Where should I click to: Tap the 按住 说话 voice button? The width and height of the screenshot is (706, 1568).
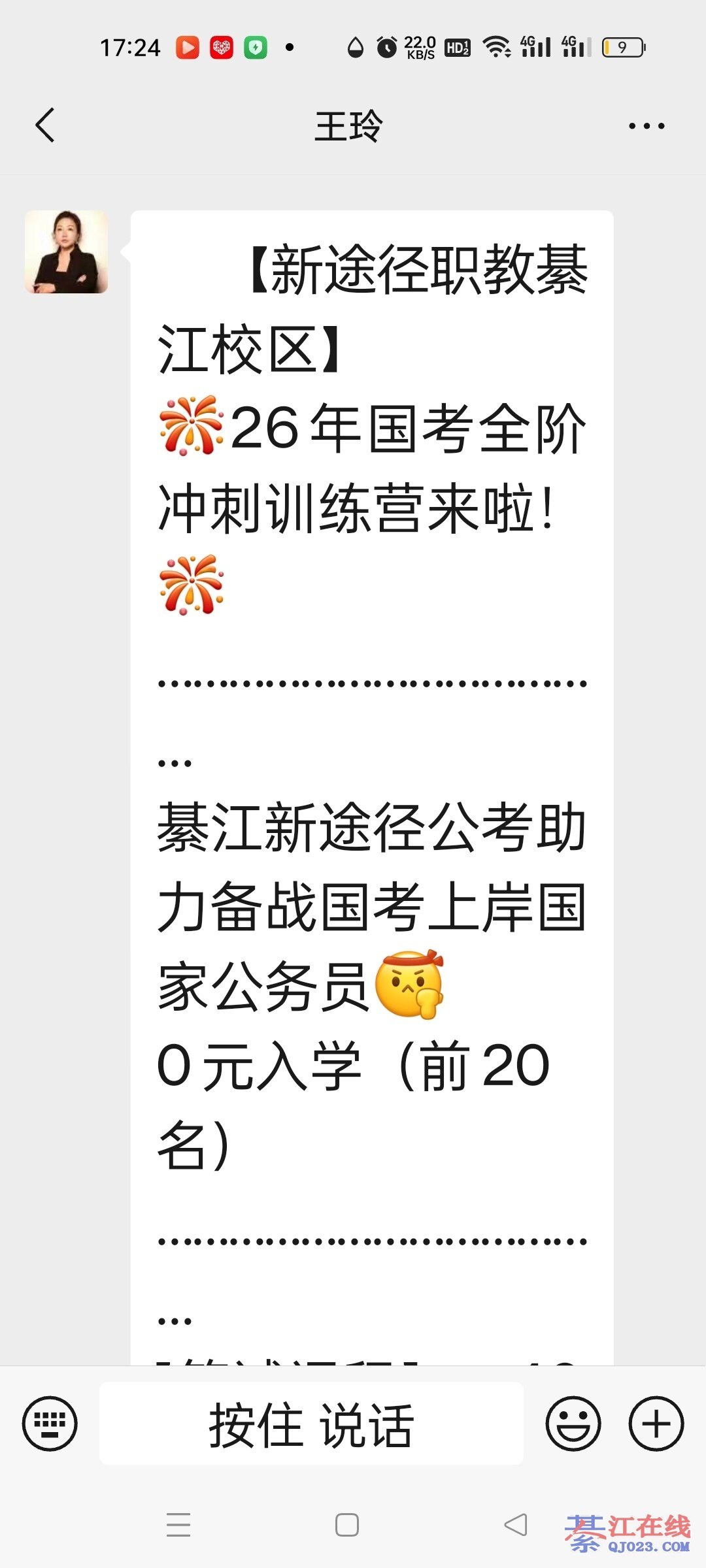311,1424
